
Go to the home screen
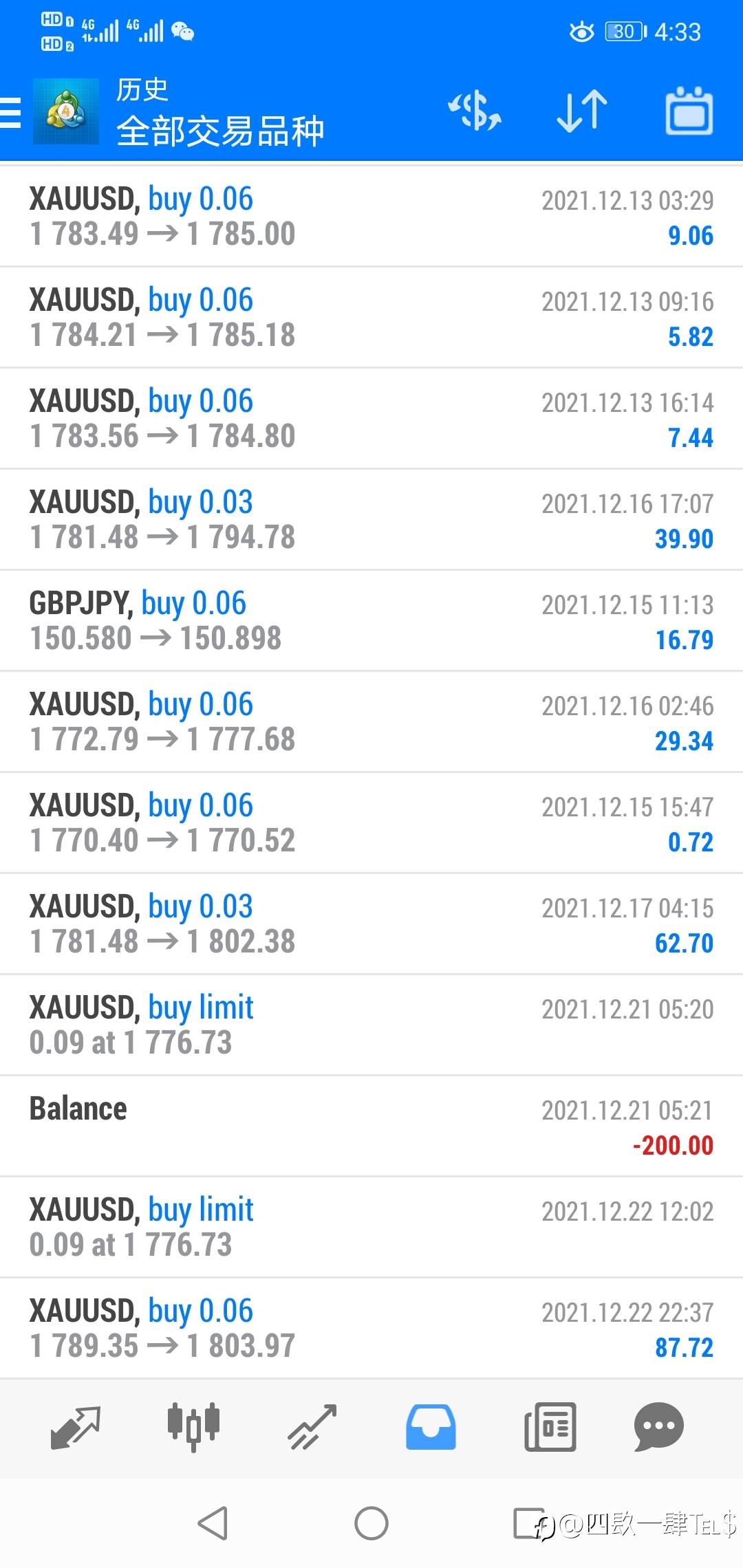tap(371, 1523)
